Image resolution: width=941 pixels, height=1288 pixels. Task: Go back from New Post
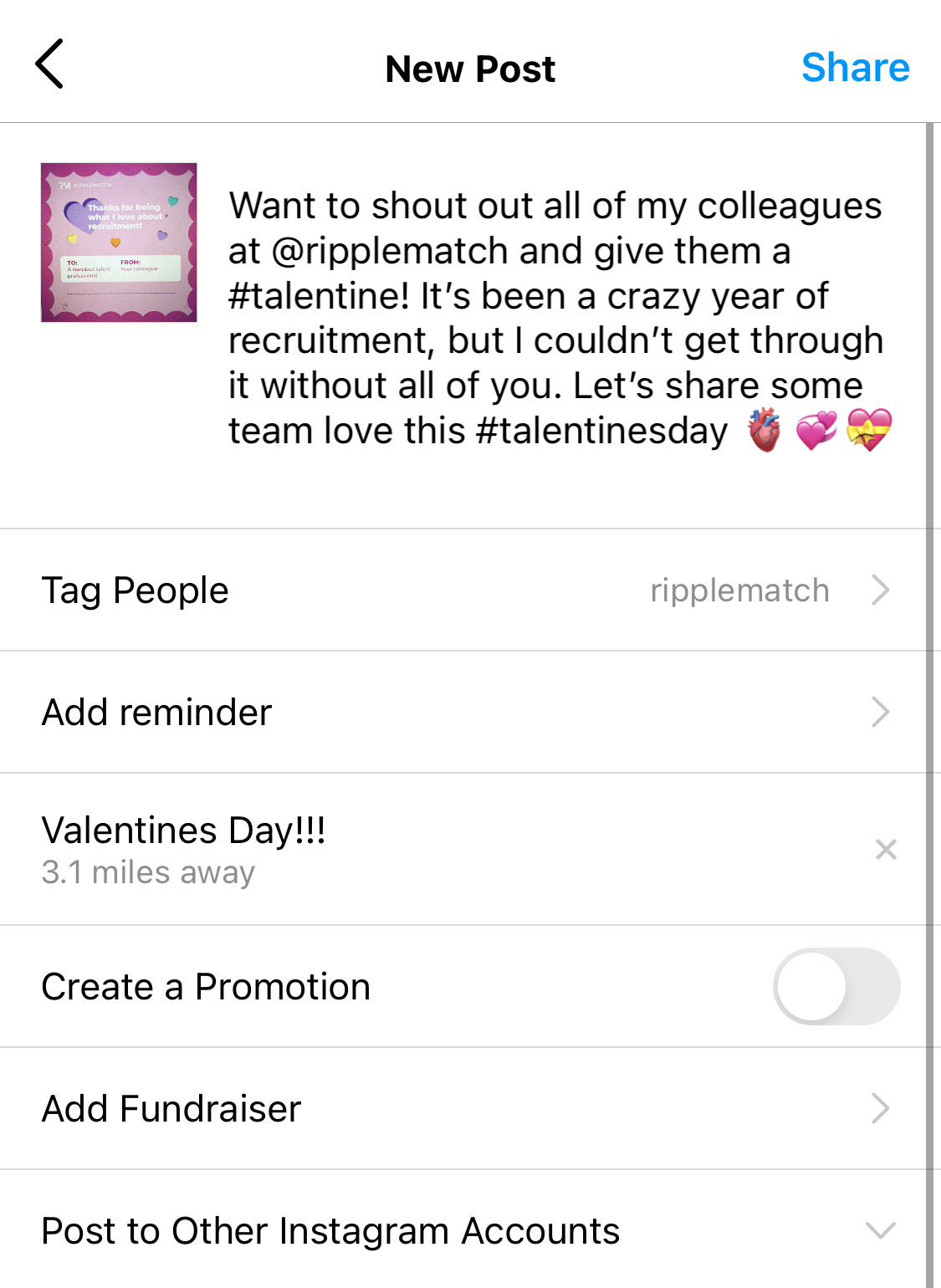pos(50,64)
